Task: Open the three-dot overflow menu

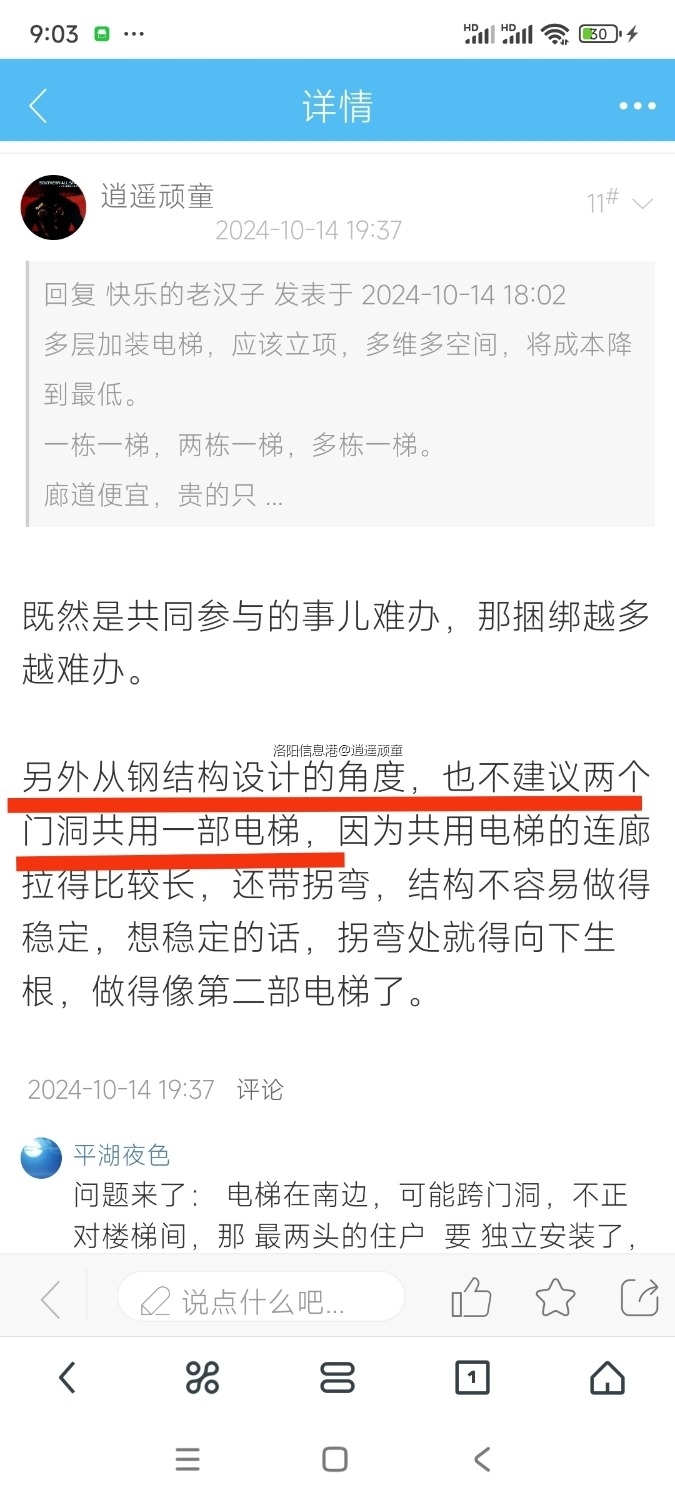Action: pyautogui.click(x=637, y=106)
